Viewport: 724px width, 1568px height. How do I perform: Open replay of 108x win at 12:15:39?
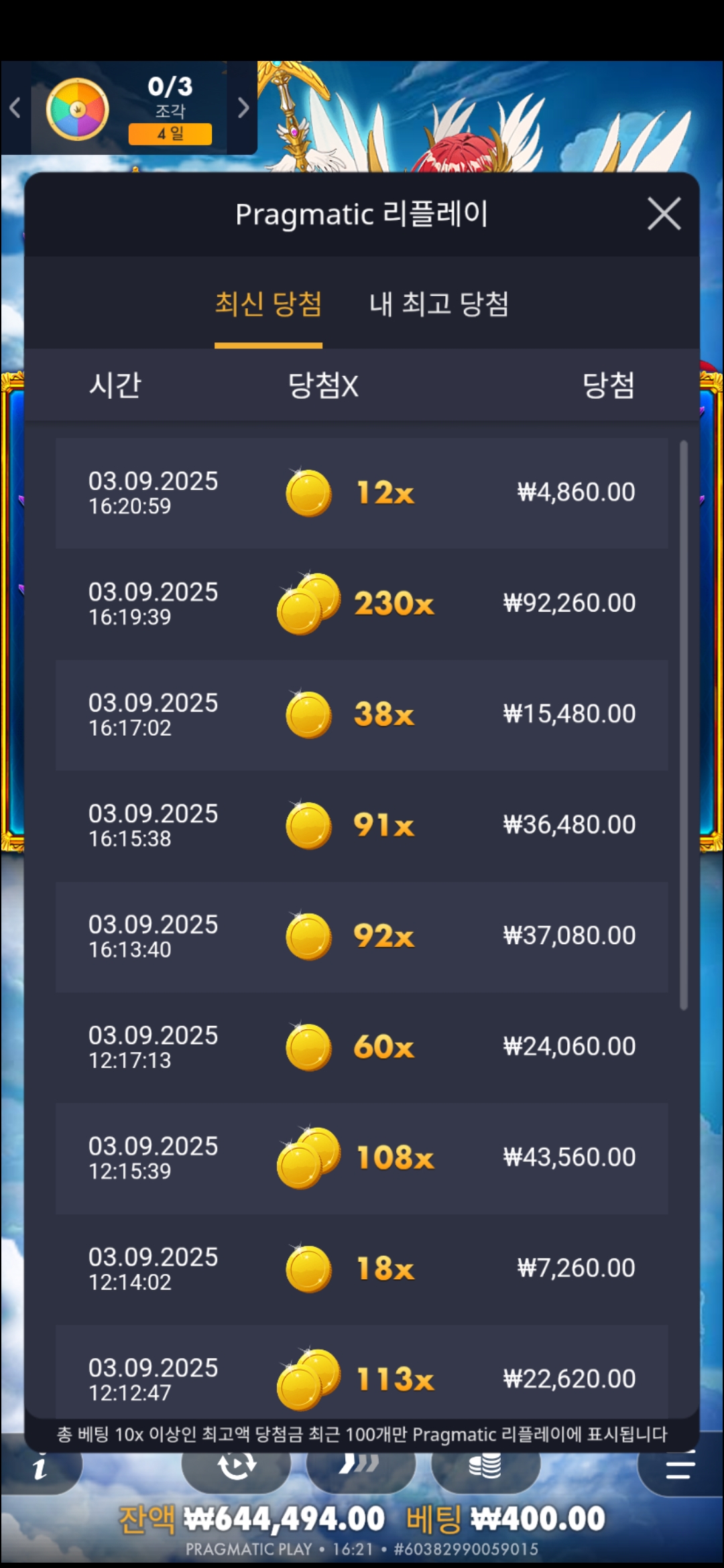(362, 1158)
